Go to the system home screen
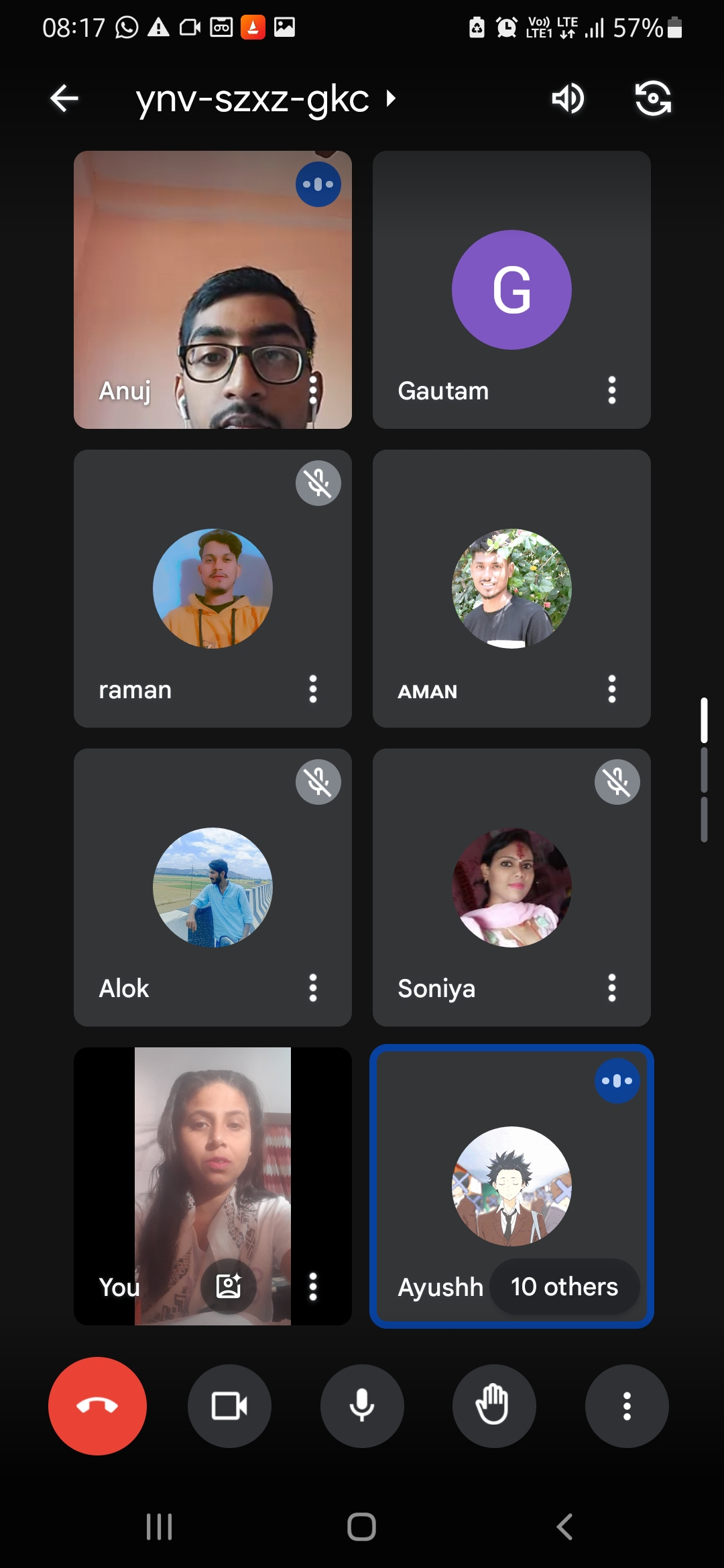The width and height of the screenshot is (724, 1568). (x=362, y=1527)
